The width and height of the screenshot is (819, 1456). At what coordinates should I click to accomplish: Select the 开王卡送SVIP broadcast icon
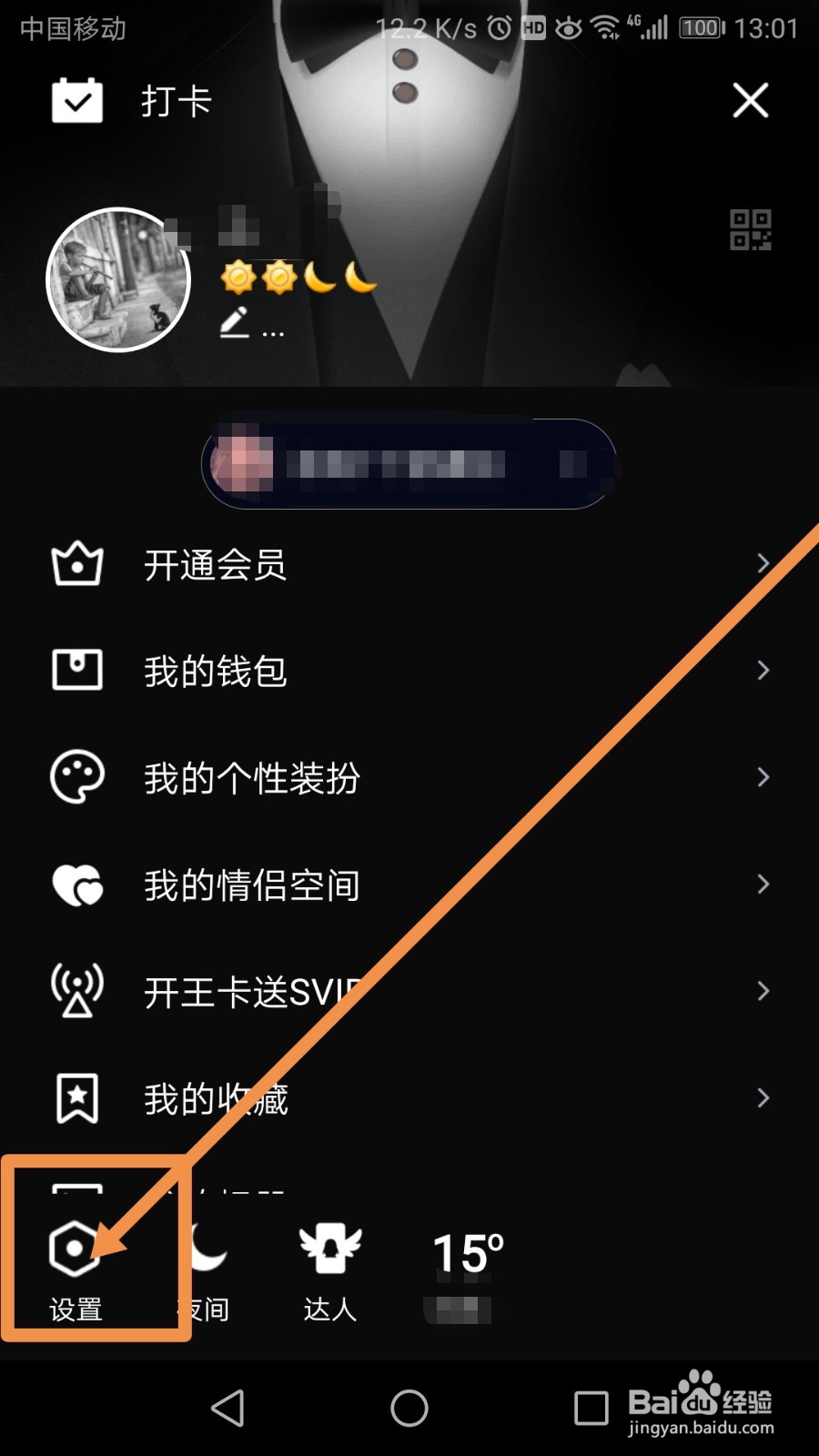(76, 990)
